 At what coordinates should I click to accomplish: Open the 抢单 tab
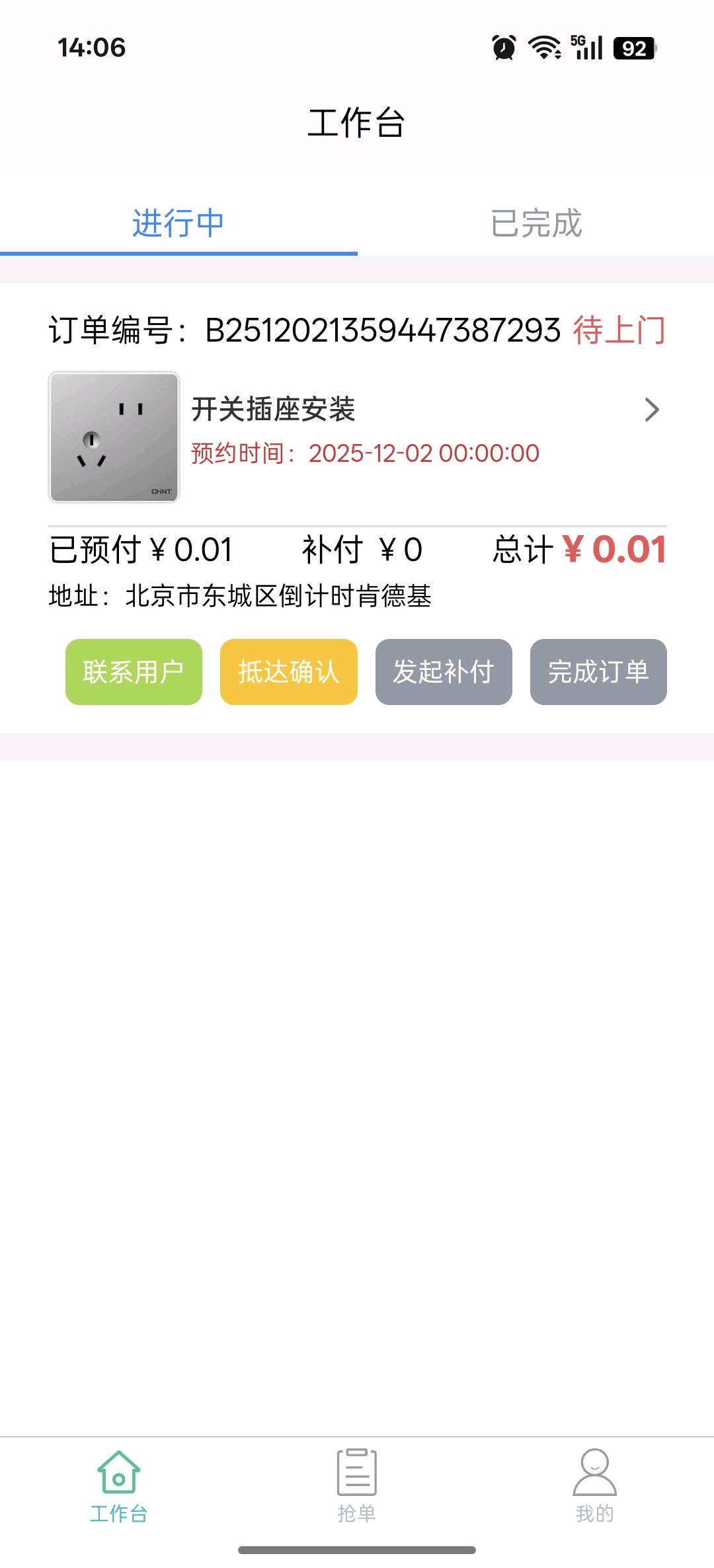click(357, 1483)
